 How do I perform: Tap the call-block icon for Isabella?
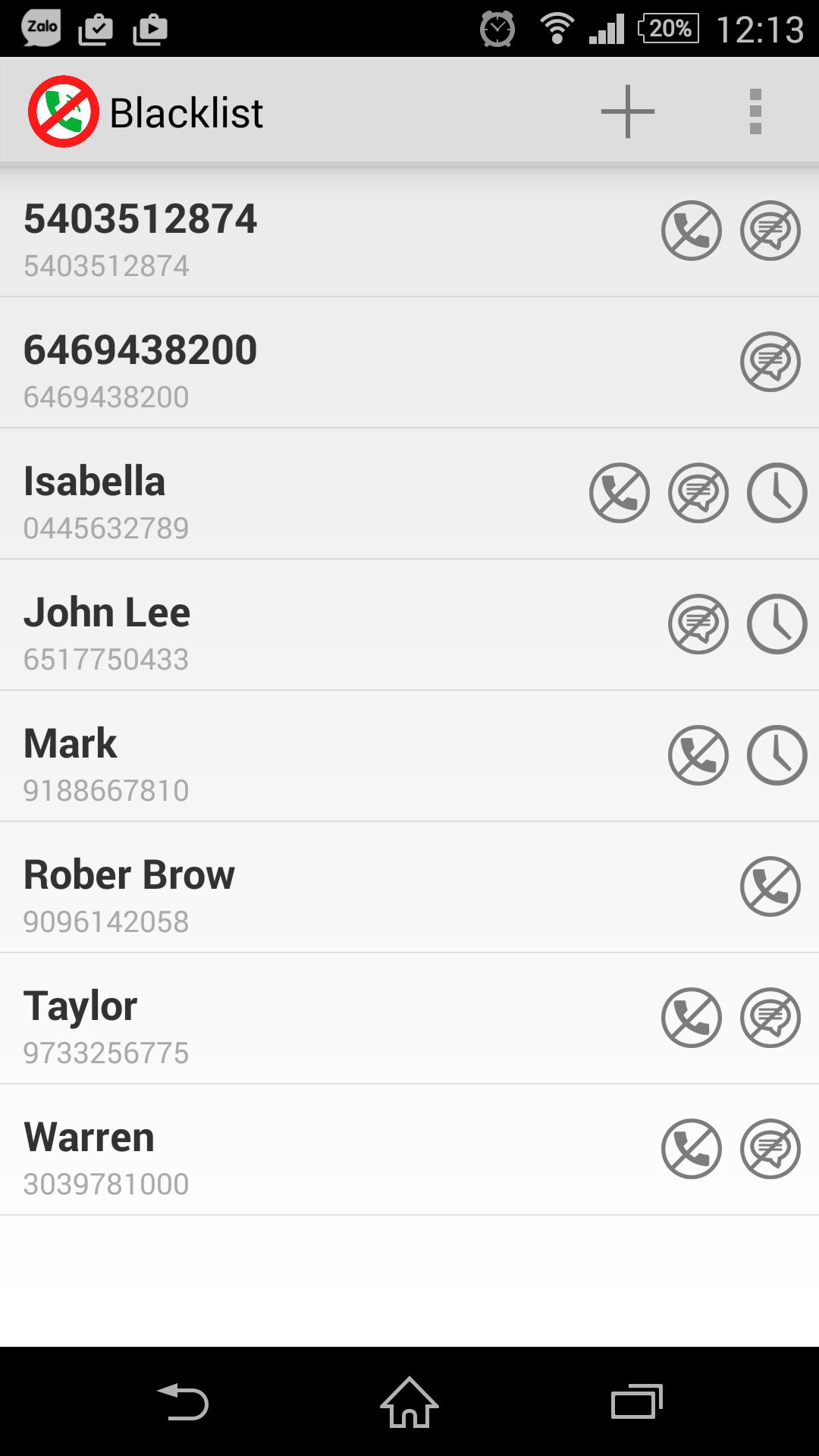[619, 493]
